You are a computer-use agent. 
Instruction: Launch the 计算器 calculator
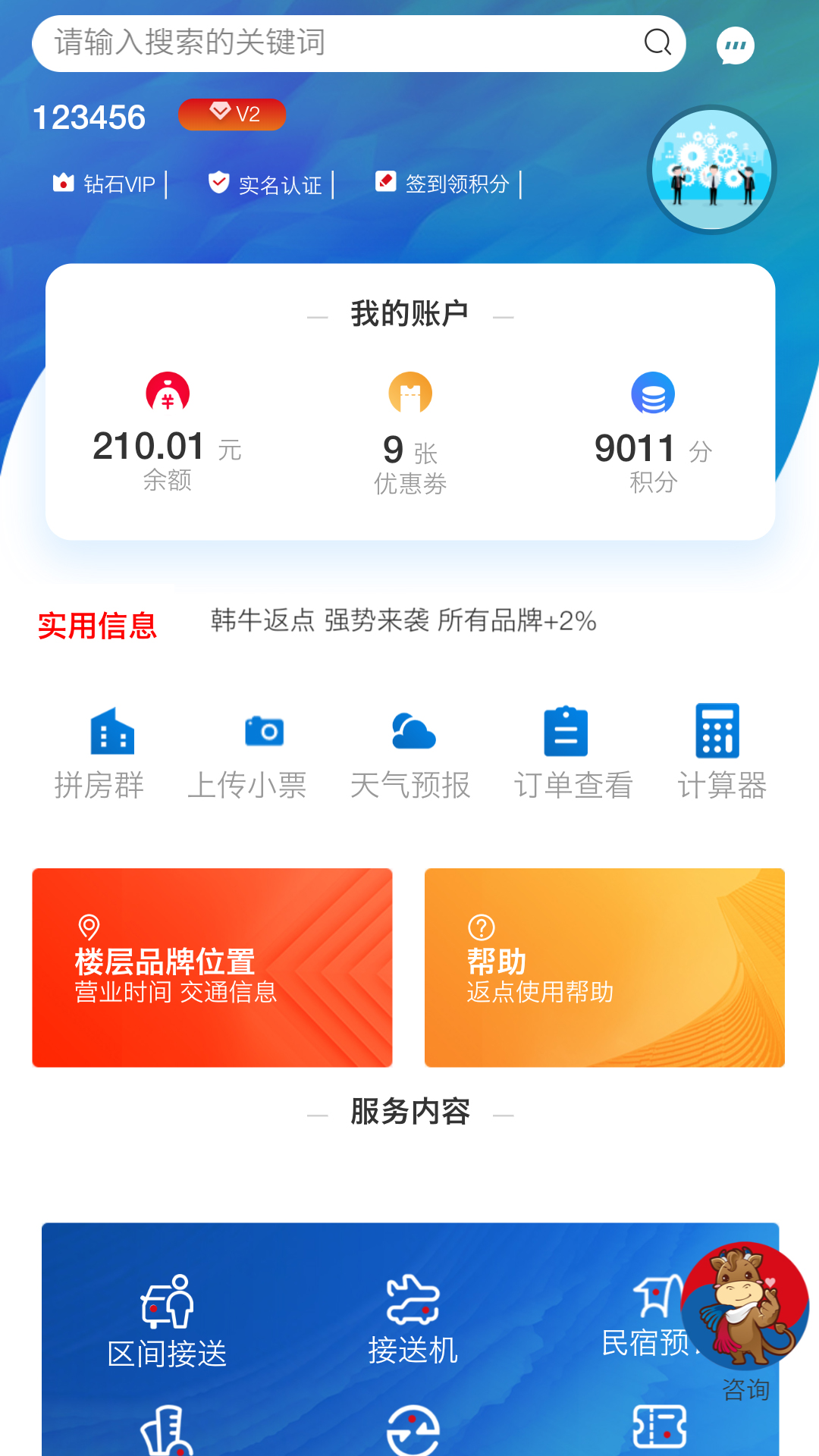click(721, 752)
